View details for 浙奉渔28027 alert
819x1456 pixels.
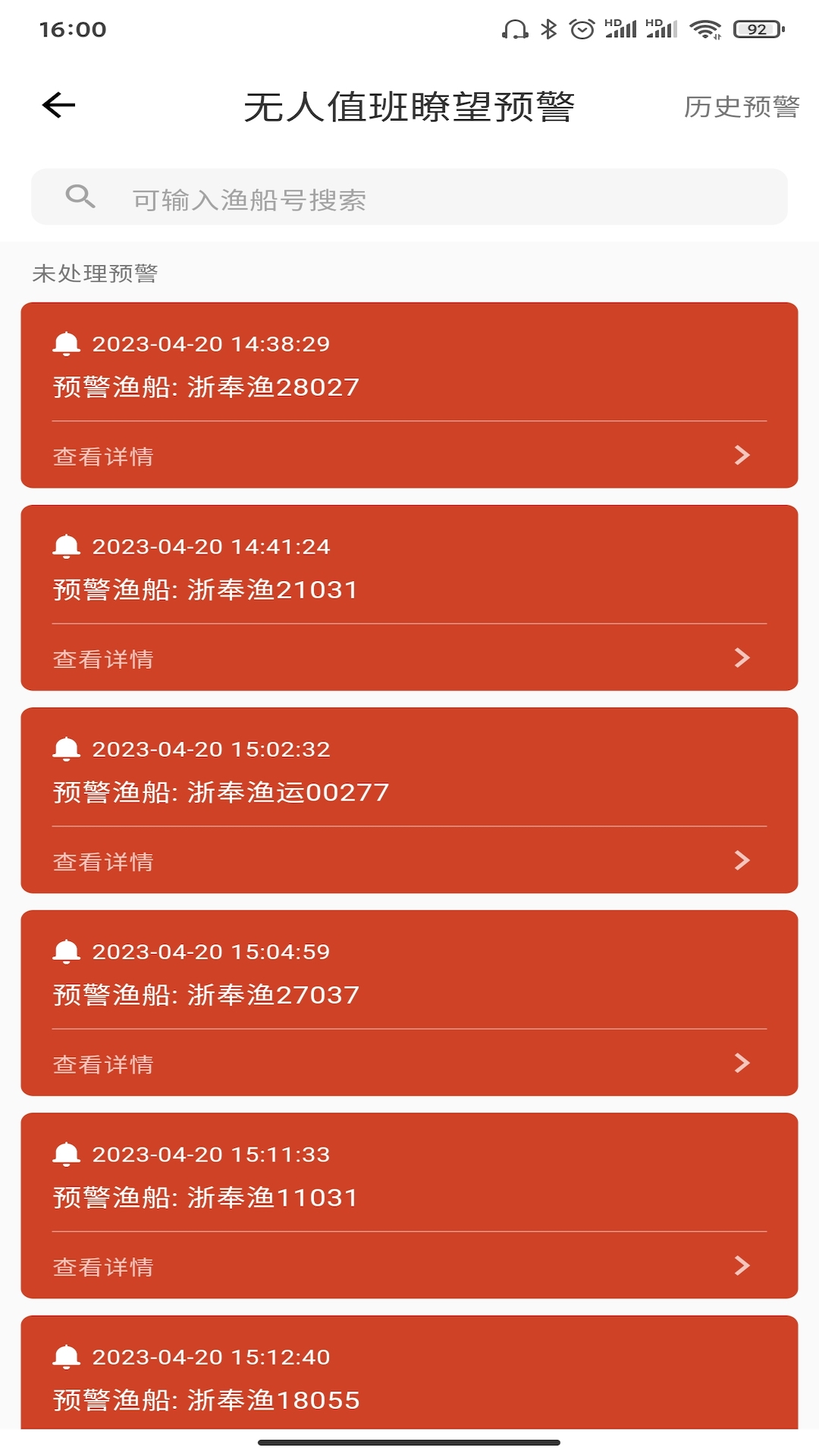[x=409, y=456]
